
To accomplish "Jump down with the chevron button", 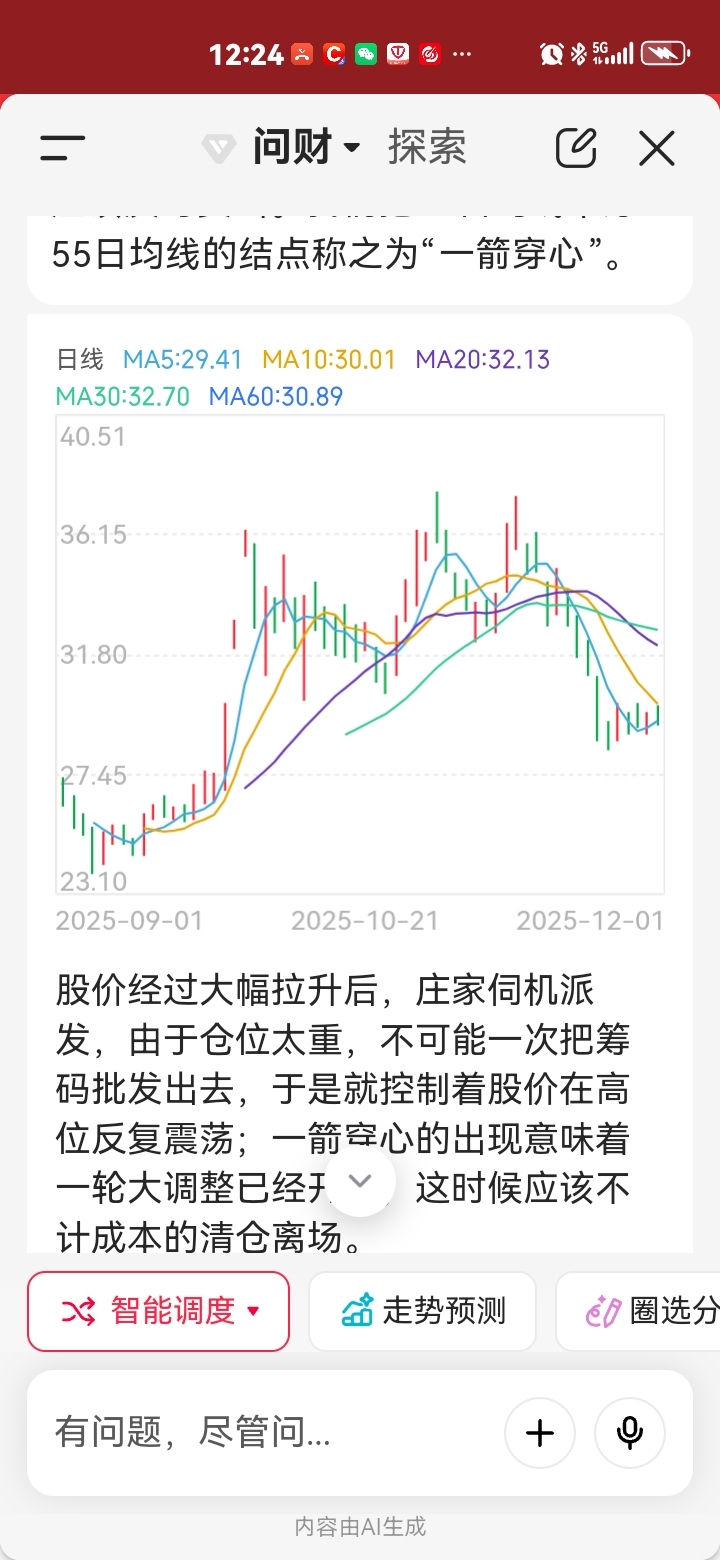I will [360, 1181].
